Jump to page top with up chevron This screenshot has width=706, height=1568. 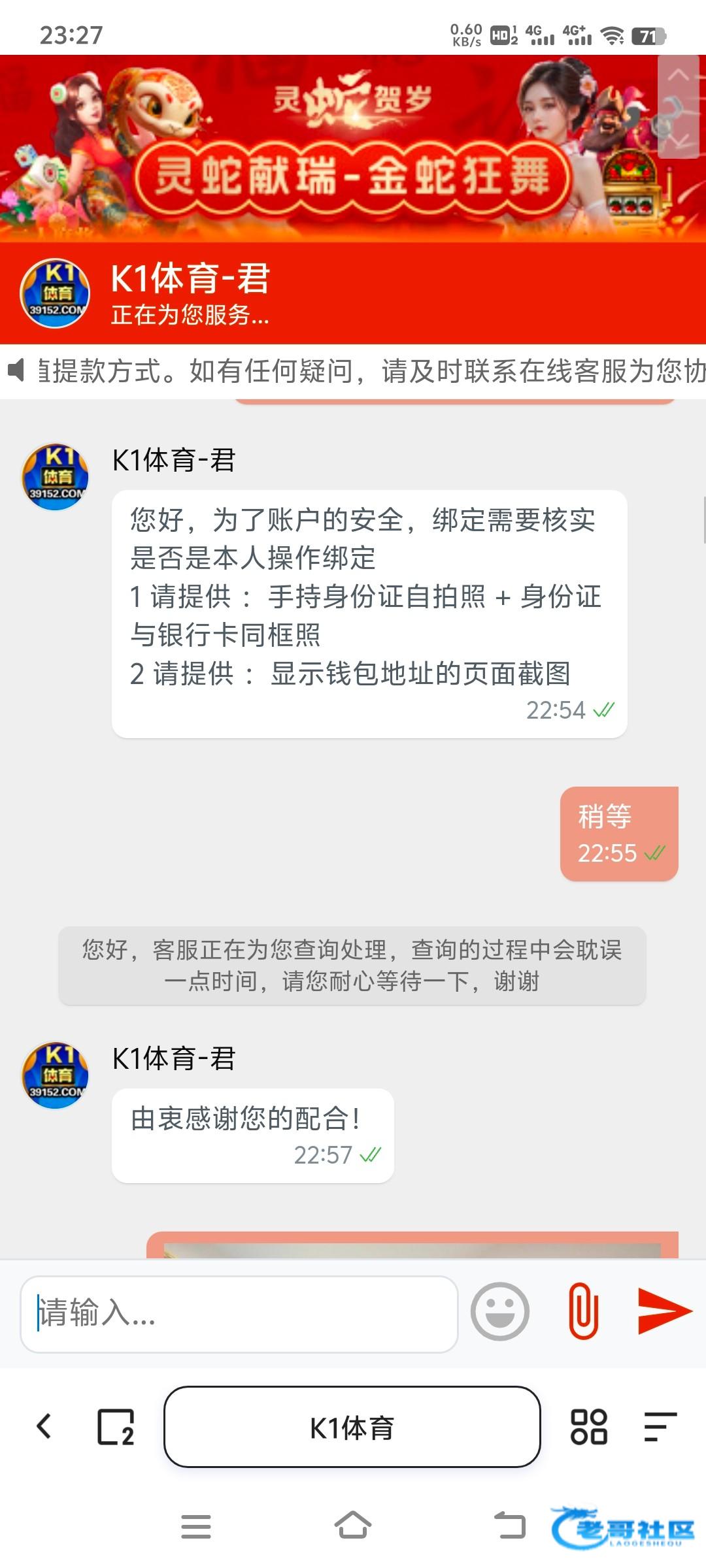[679, 74]
